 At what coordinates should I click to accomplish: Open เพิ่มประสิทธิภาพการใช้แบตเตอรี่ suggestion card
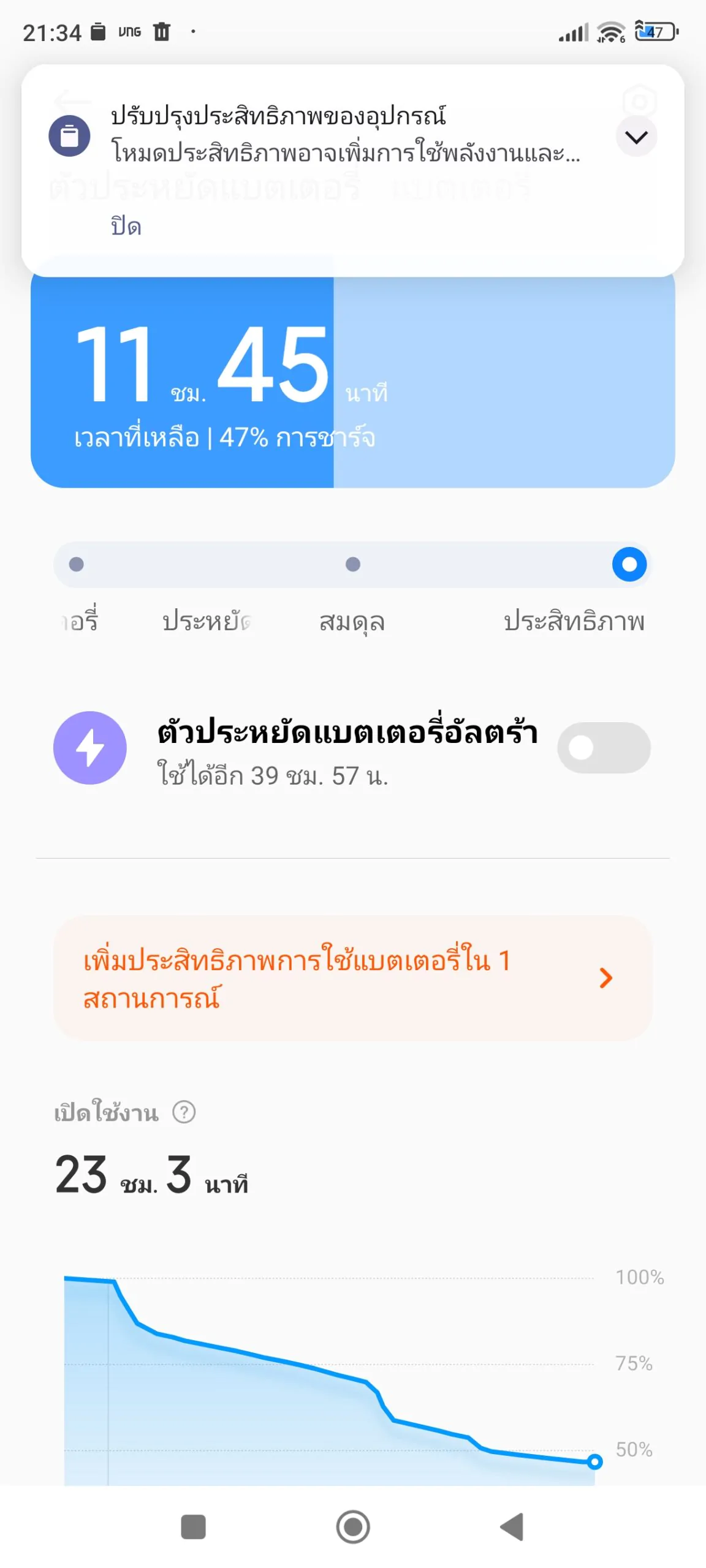pos(352,978)
